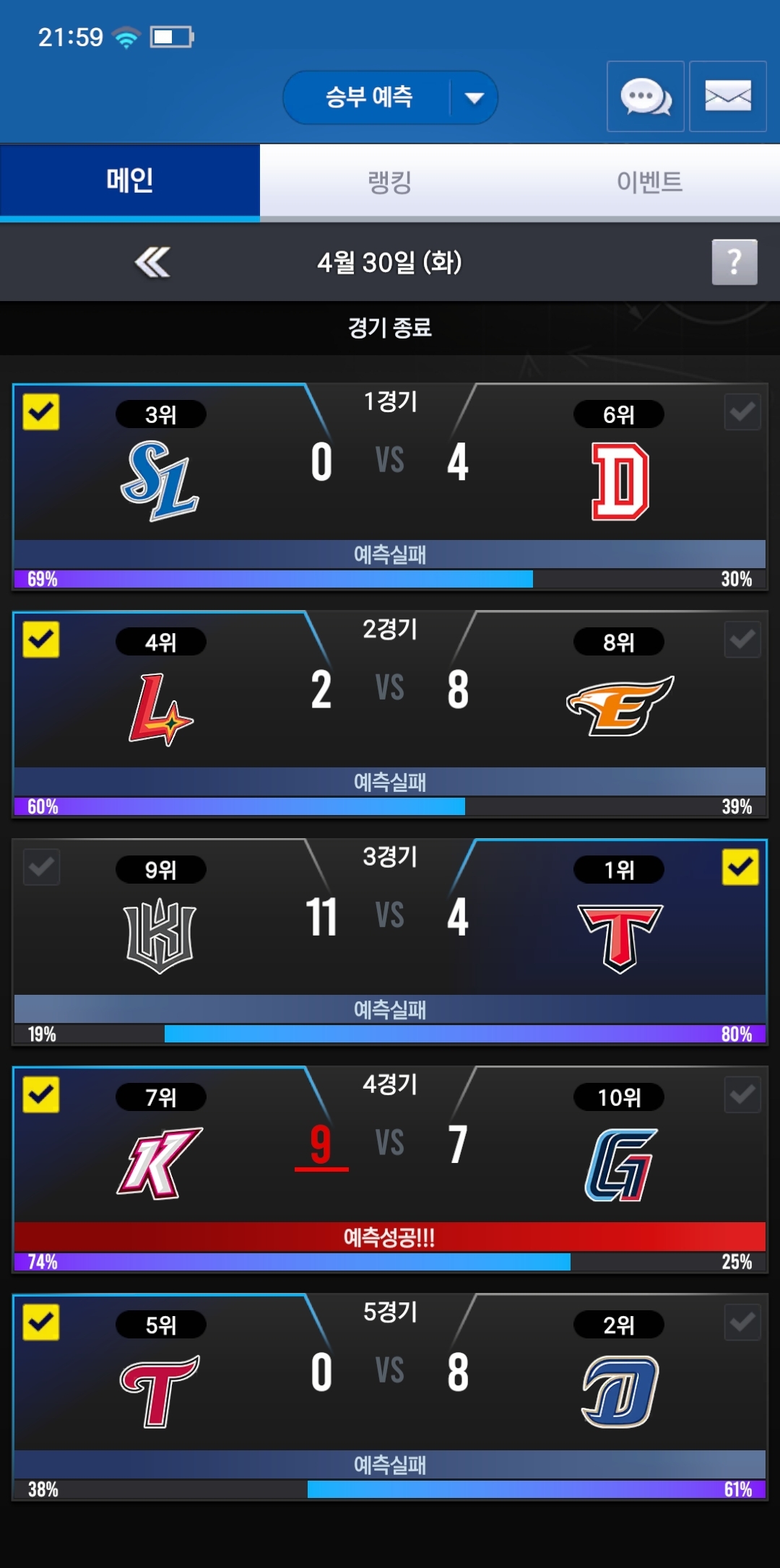Image resolution: width=780 pixels, height=1568 pixels.
Task: Toggle the 1위 team checkbox in 3경기
Action: 740,867
